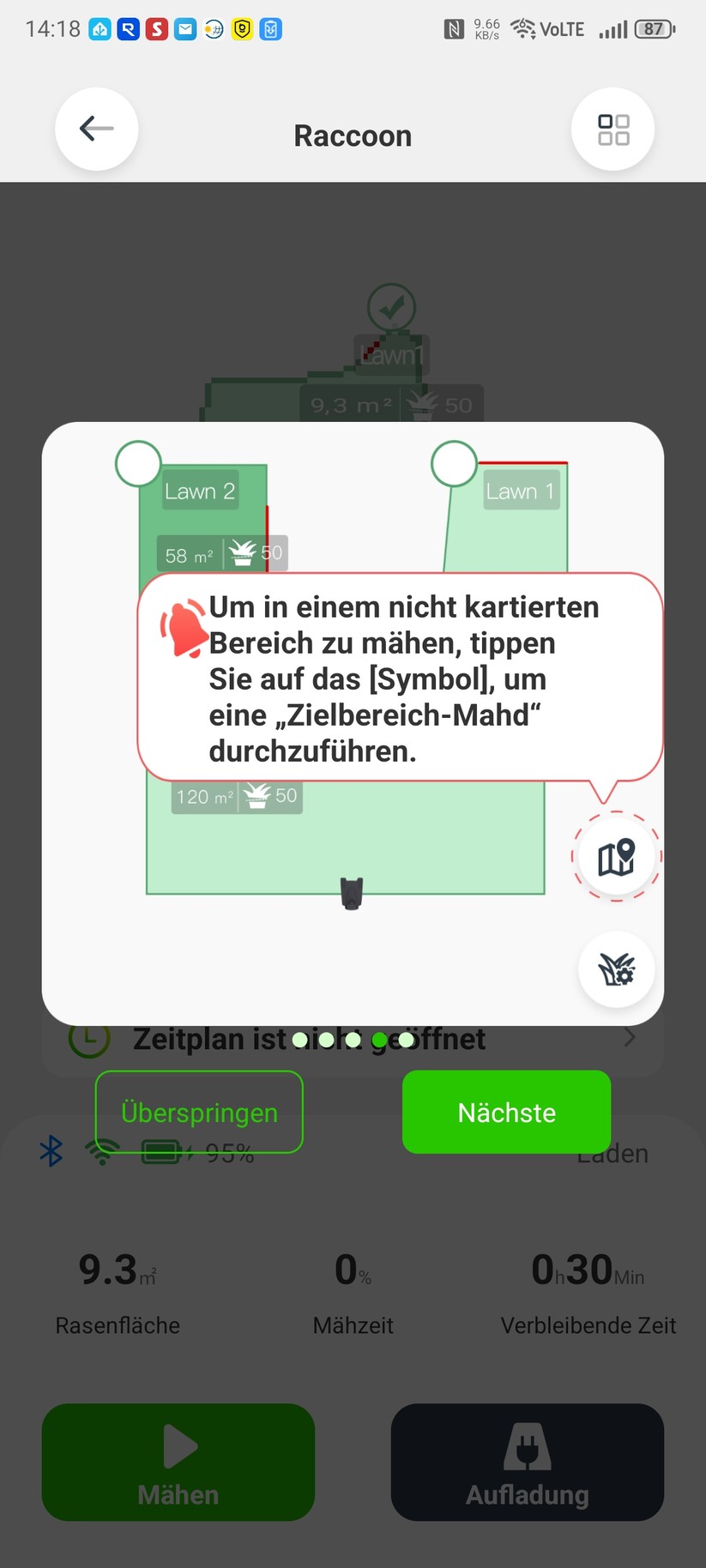This screenshot has height=1568, width=706.
Task: Open the mowing settings grass icon
Action: point(616,968)
